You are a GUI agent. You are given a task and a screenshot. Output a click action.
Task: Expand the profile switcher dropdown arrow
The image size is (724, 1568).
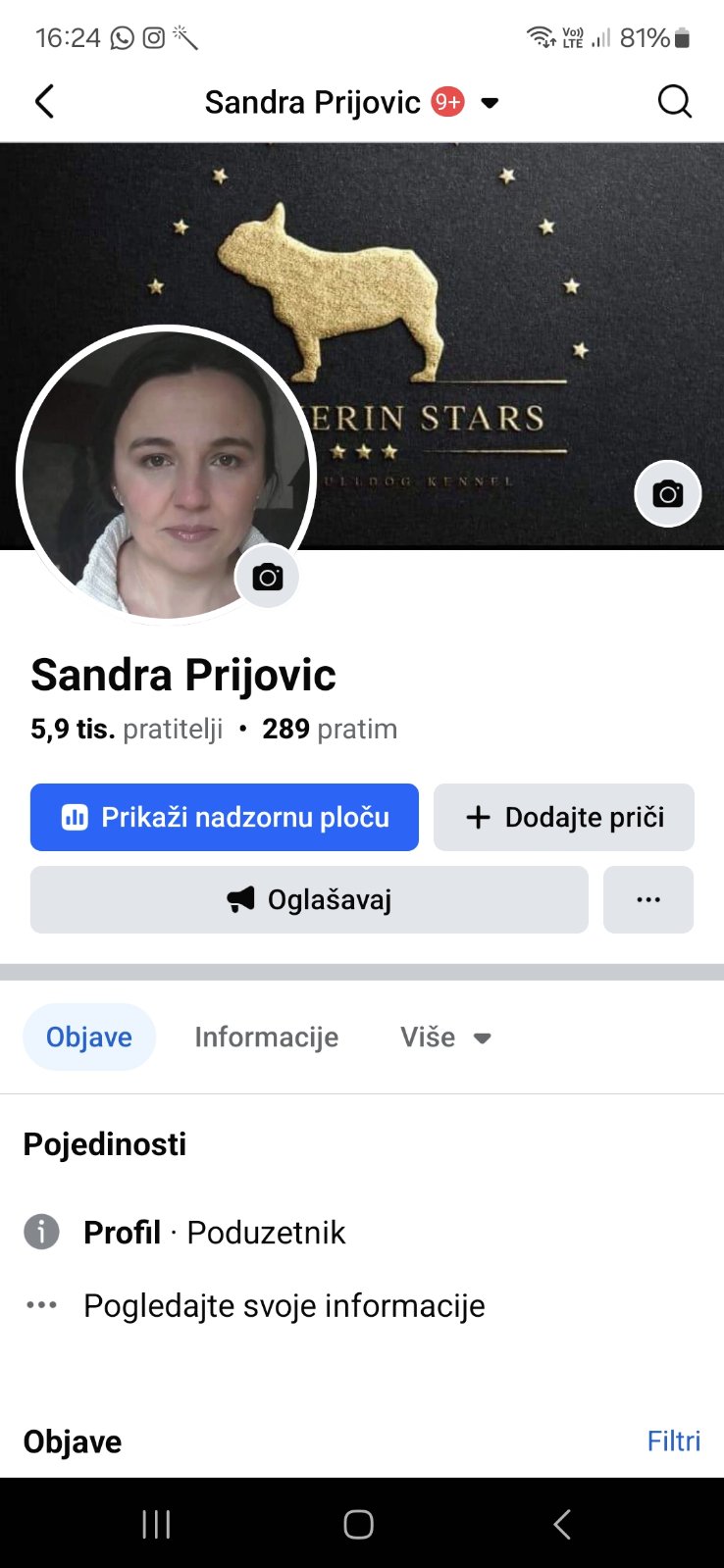point(490,103)
